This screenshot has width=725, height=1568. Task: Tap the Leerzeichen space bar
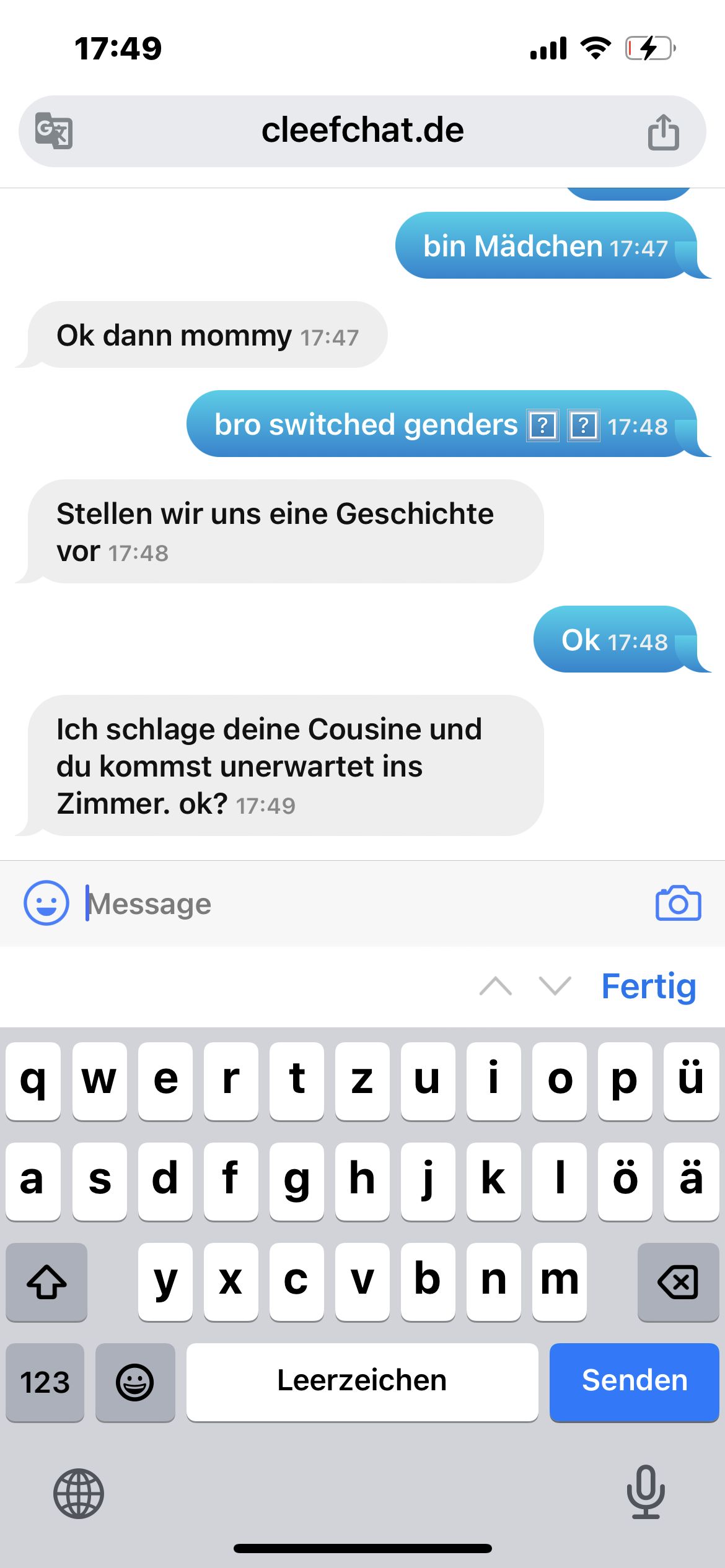pyautogui.click(x=362, y=1382)
